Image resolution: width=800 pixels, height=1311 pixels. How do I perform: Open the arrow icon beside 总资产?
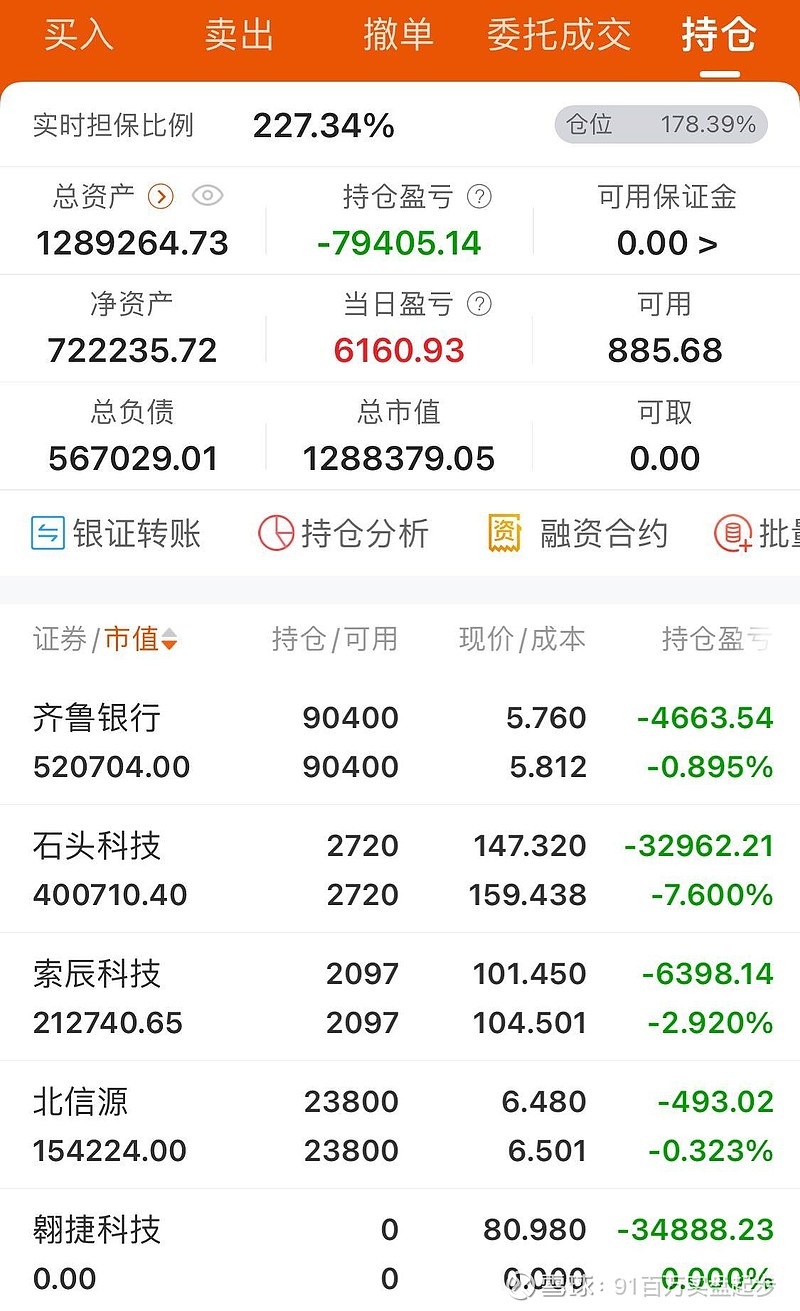pyautogui.click(x=161, y=196)
